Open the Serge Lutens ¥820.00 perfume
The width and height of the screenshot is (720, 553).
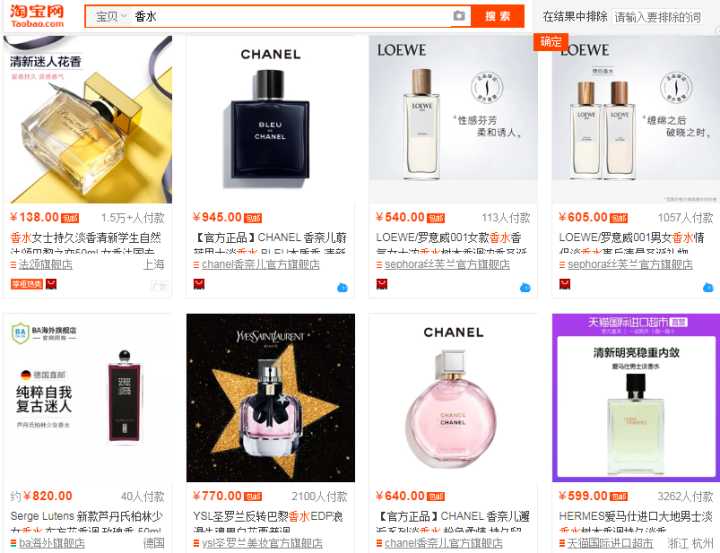(x=88, y=398)
